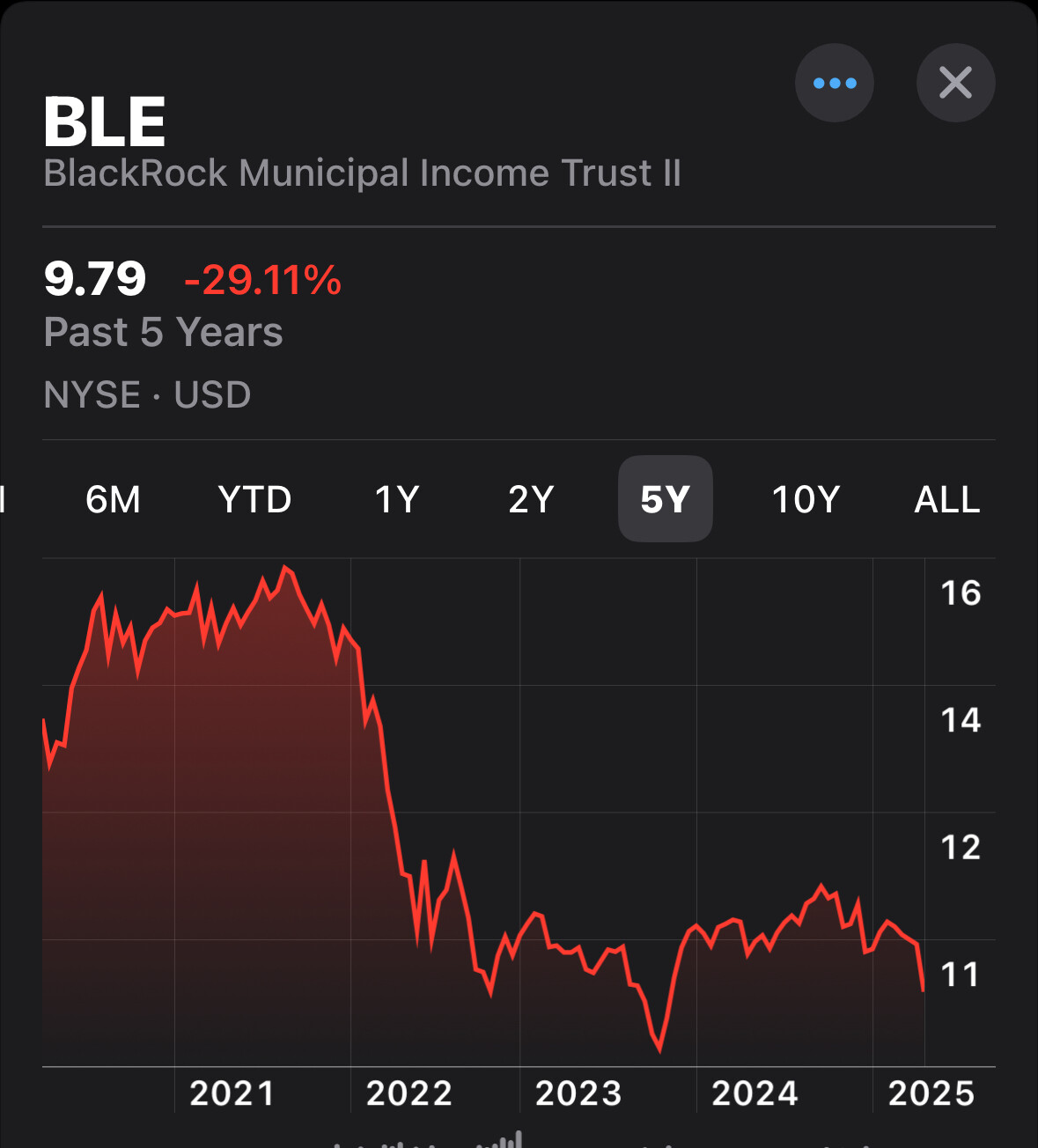Viewport: 1038px width, 1148px height.
Task: Show the 1Y price chart
Action: [x=397, y=499]
